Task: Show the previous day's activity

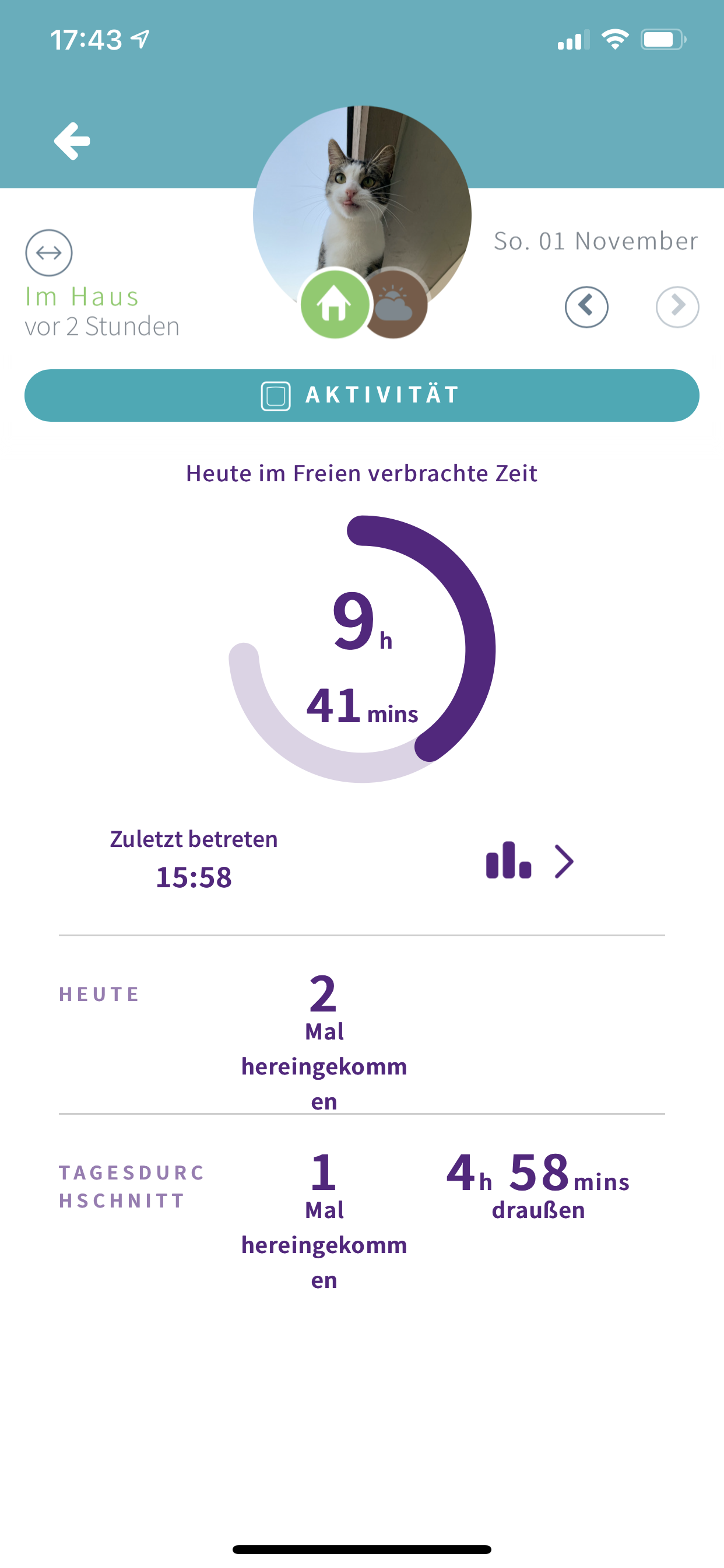Action: [586, 306]
